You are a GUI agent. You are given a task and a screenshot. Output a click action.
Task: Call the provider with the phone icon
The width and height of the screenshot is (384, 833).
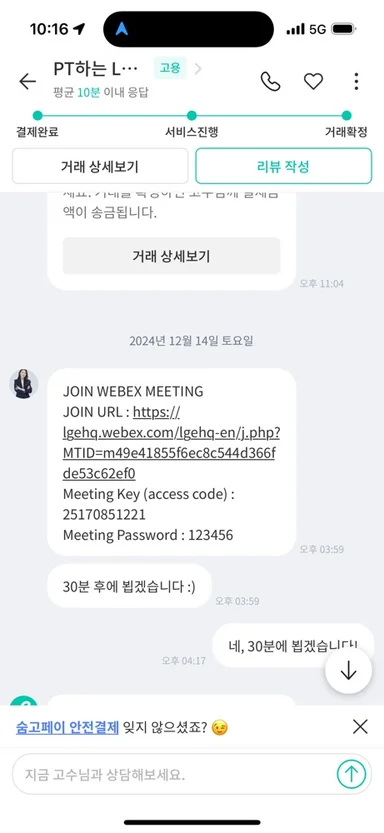click(x=270, y=81)
